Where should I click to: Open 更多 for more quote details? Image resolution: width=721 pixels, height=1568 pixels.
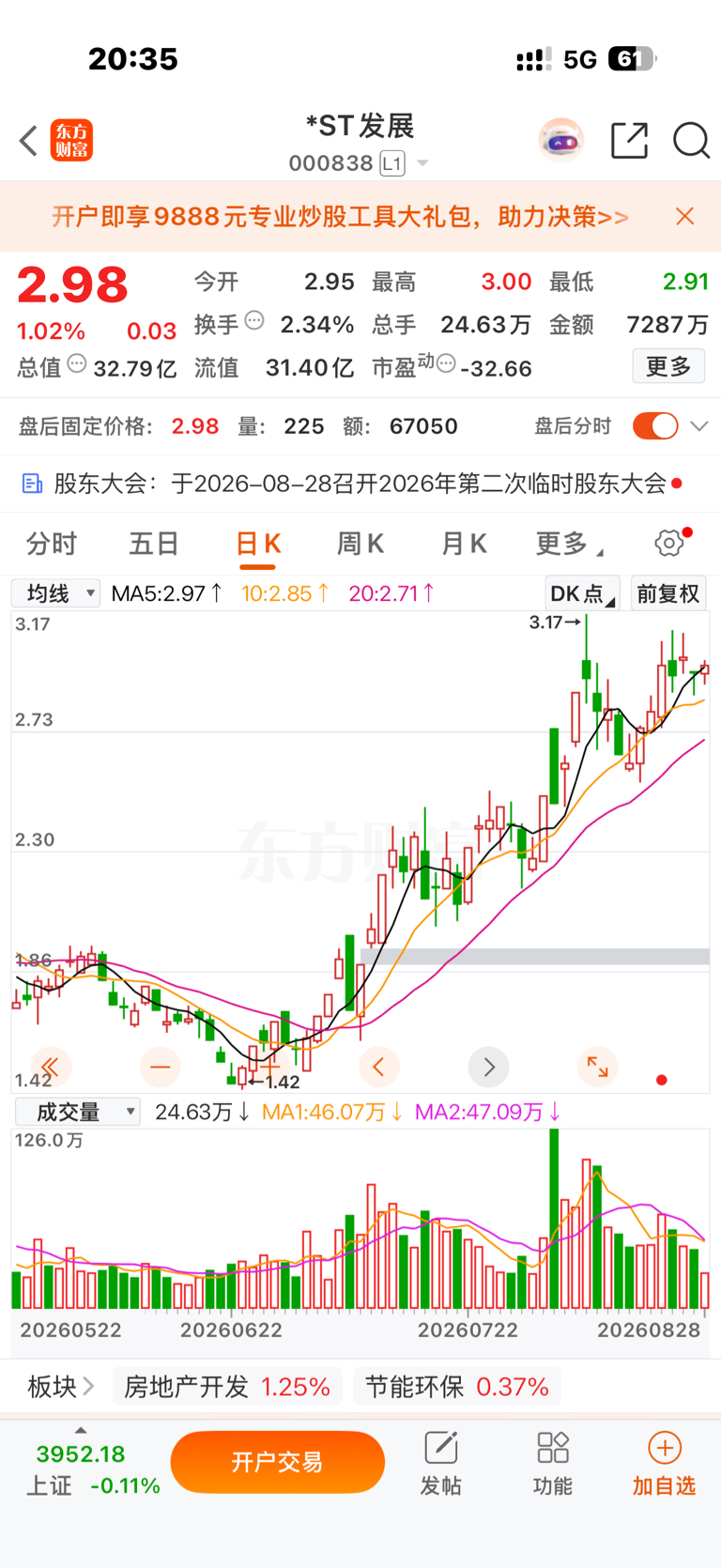[x=668, y=366]
